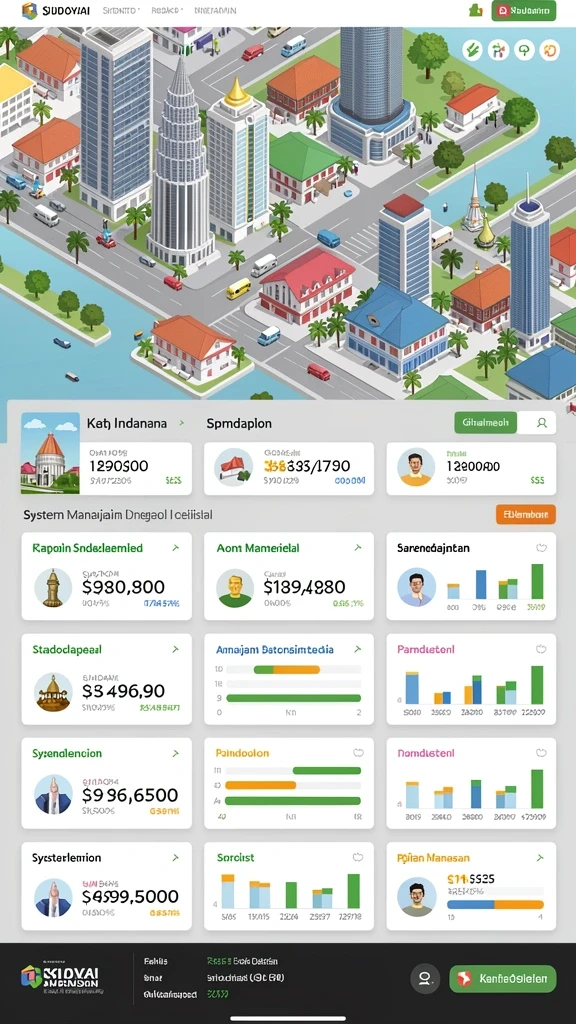View the Sarclist bar chart card
Viewport: 576px width, 1024px height.
[289, 886]
